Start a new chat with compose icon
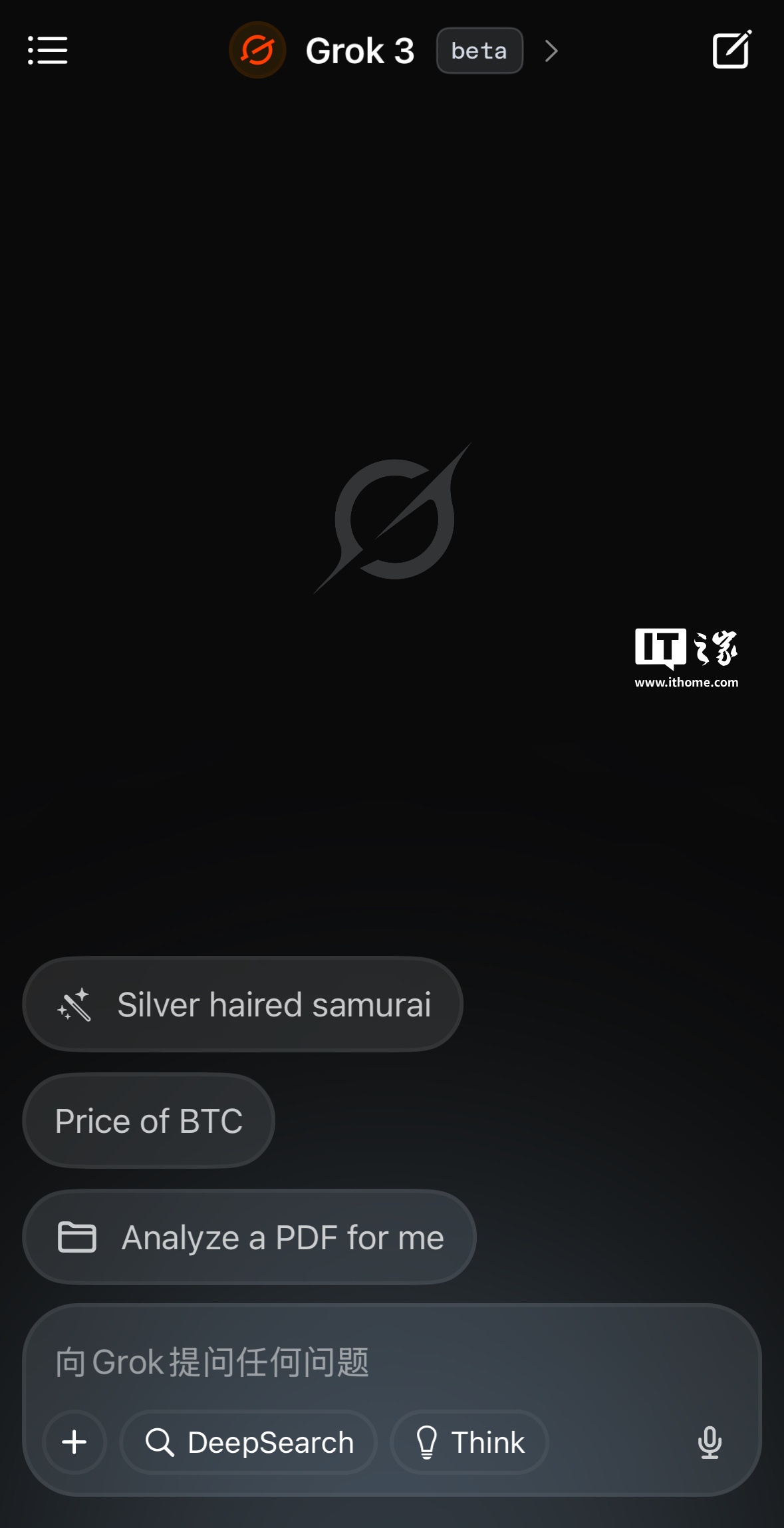 click(731, 50)
